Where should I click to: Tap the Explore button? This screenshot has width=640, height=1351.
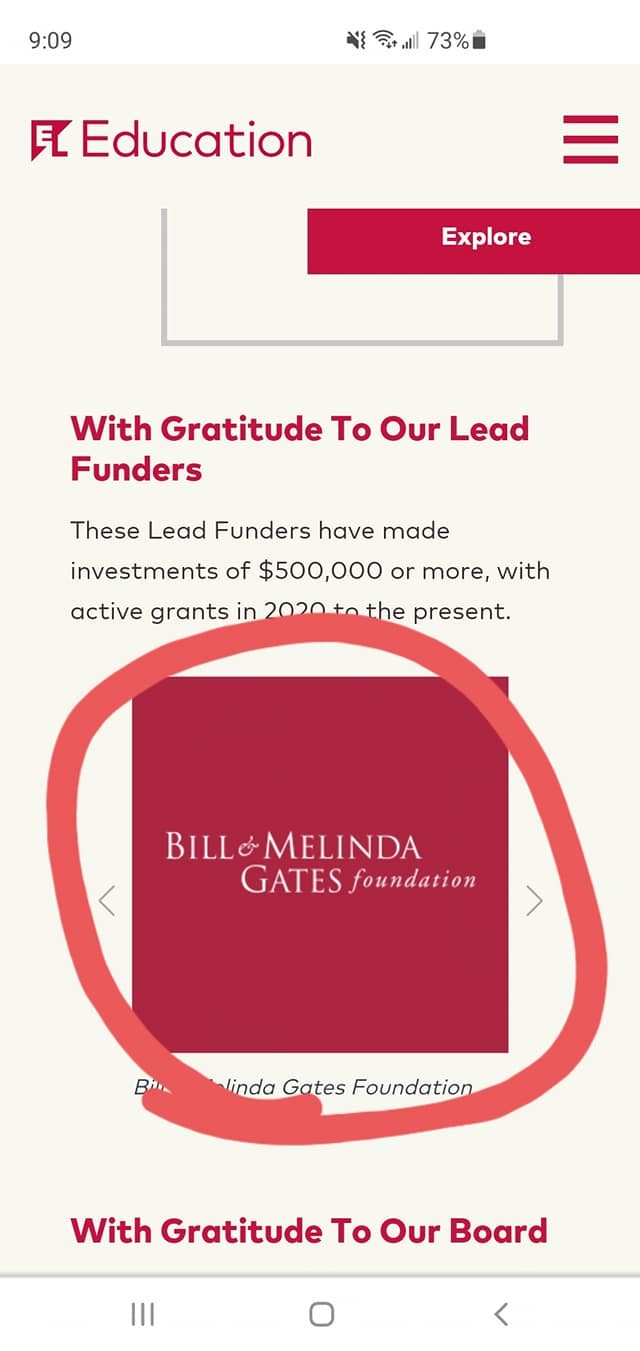tap(486, 238)
